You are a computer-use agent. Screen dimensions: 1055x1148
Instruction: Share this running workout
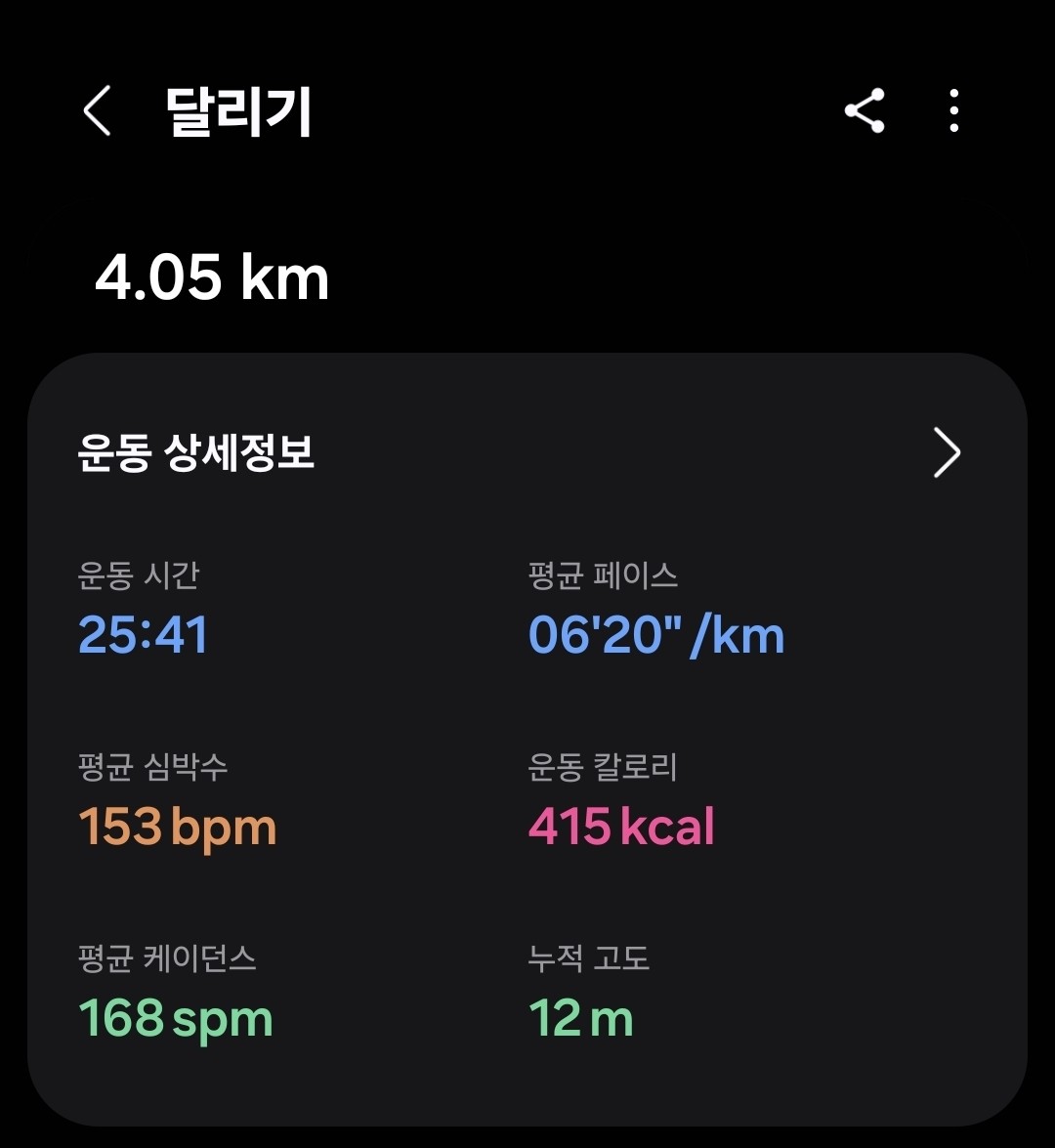(865, 110)
